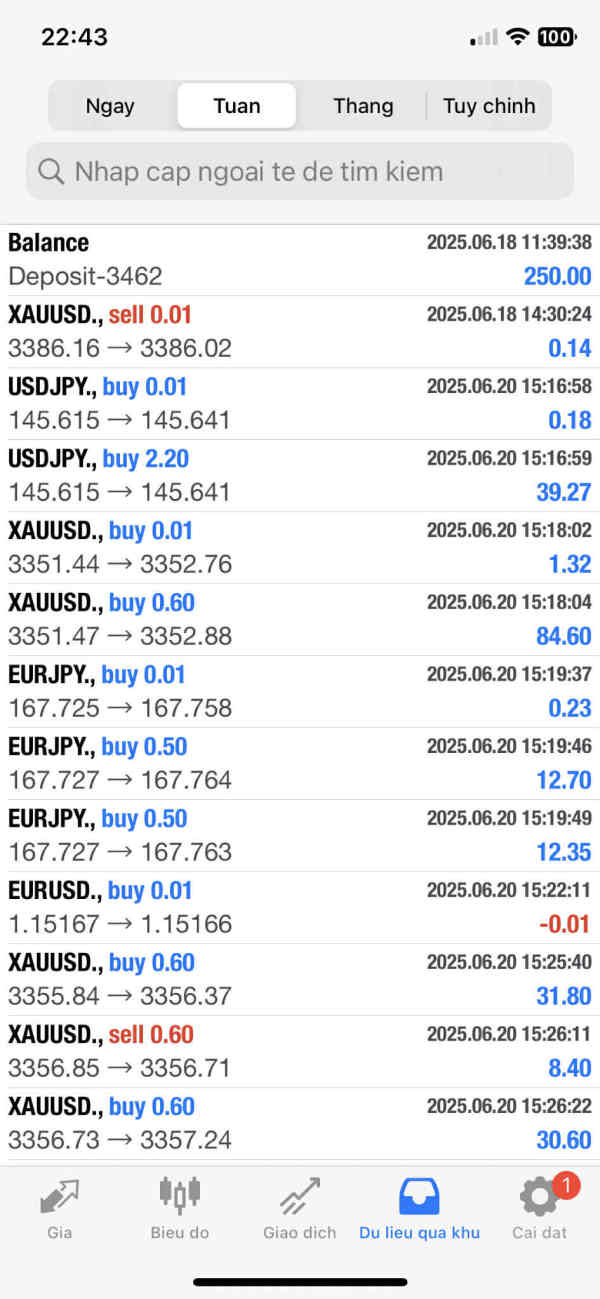Open the Du lieu qua khu tab
The image size is (600, 1299).
(420, 1208)
